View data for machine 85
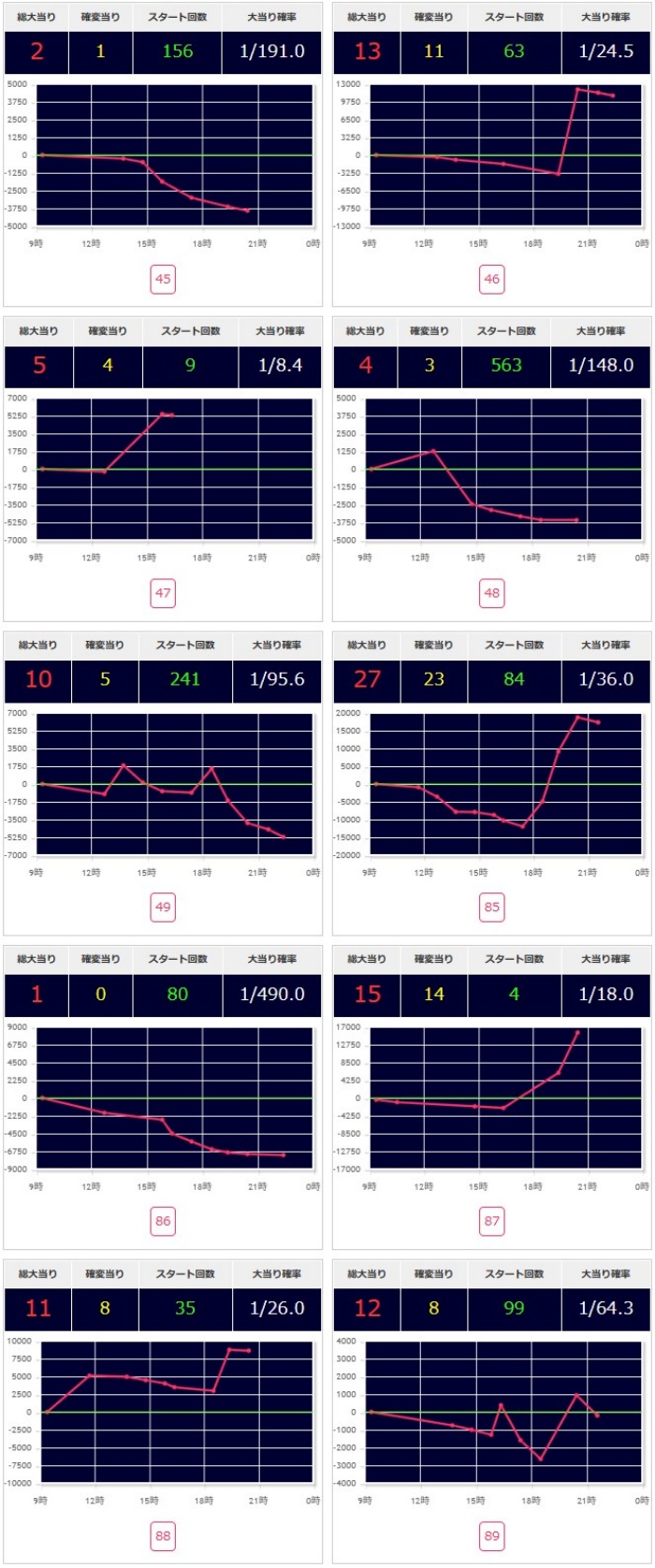Screen dimensions: 655x1568 pyautogui.click(x=491, y=907)
